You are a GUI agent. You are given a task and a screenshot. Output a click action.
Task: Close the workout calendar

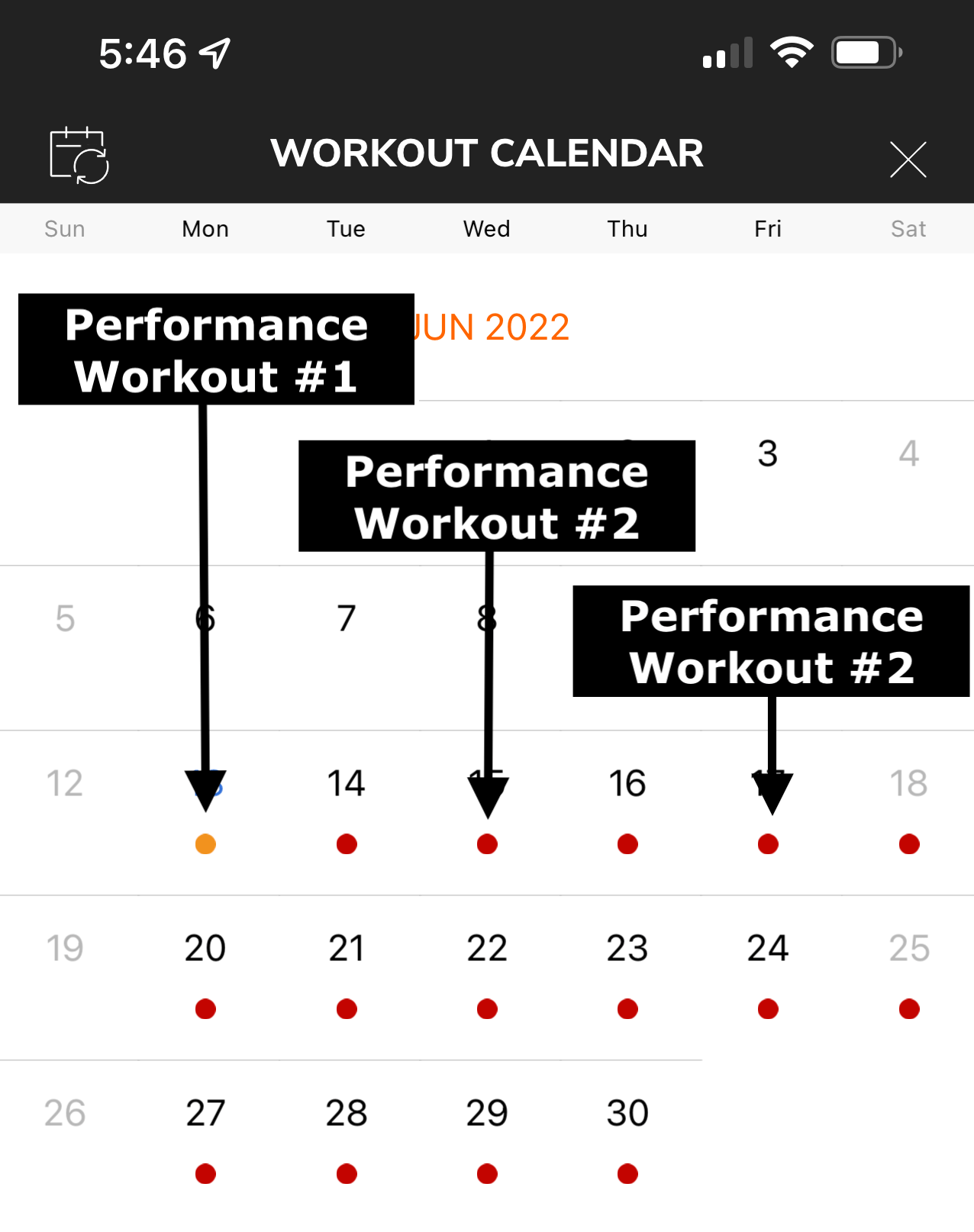click(908, 159)
